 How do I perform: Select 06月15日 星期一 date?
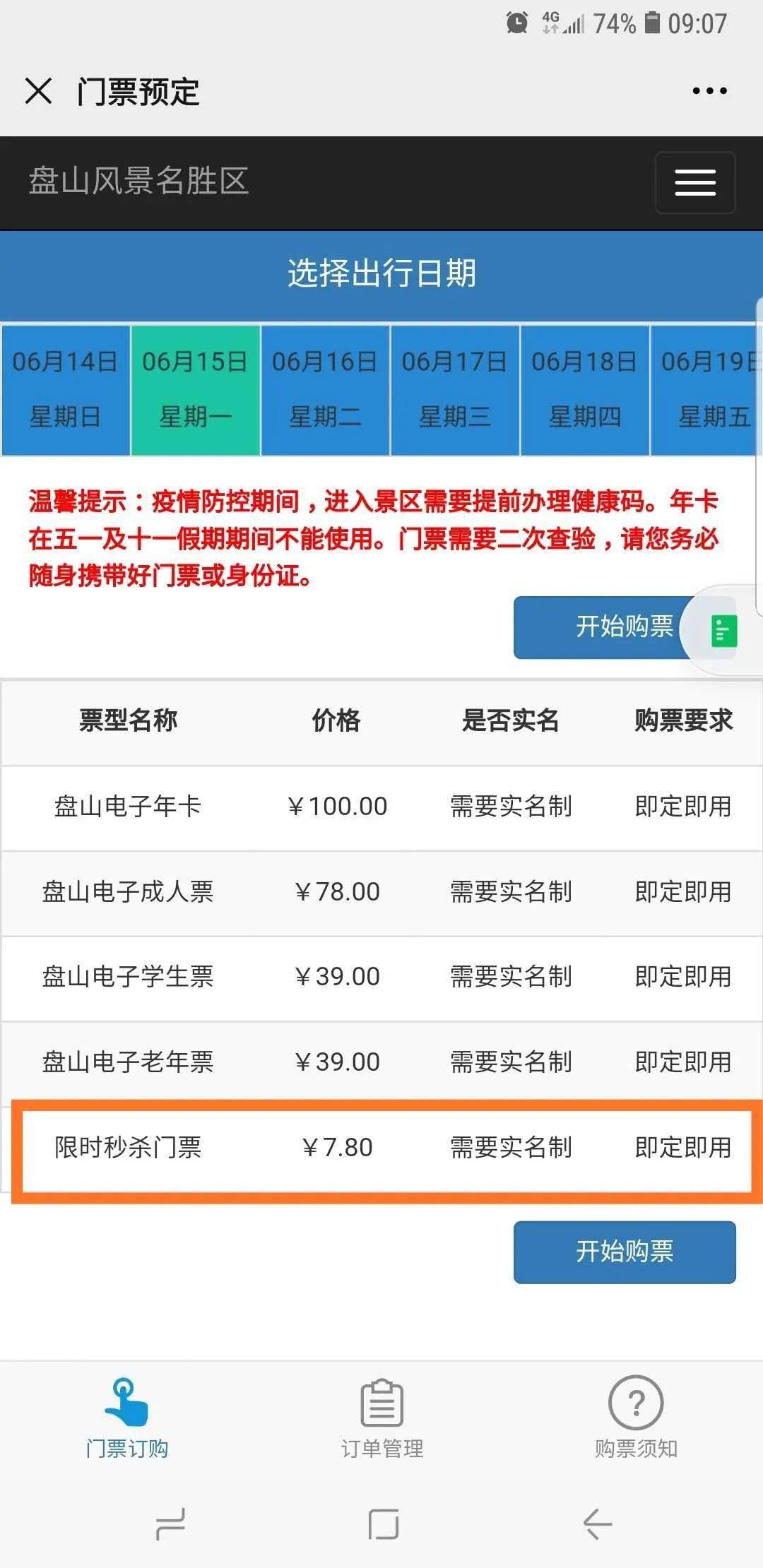[196, 390]
